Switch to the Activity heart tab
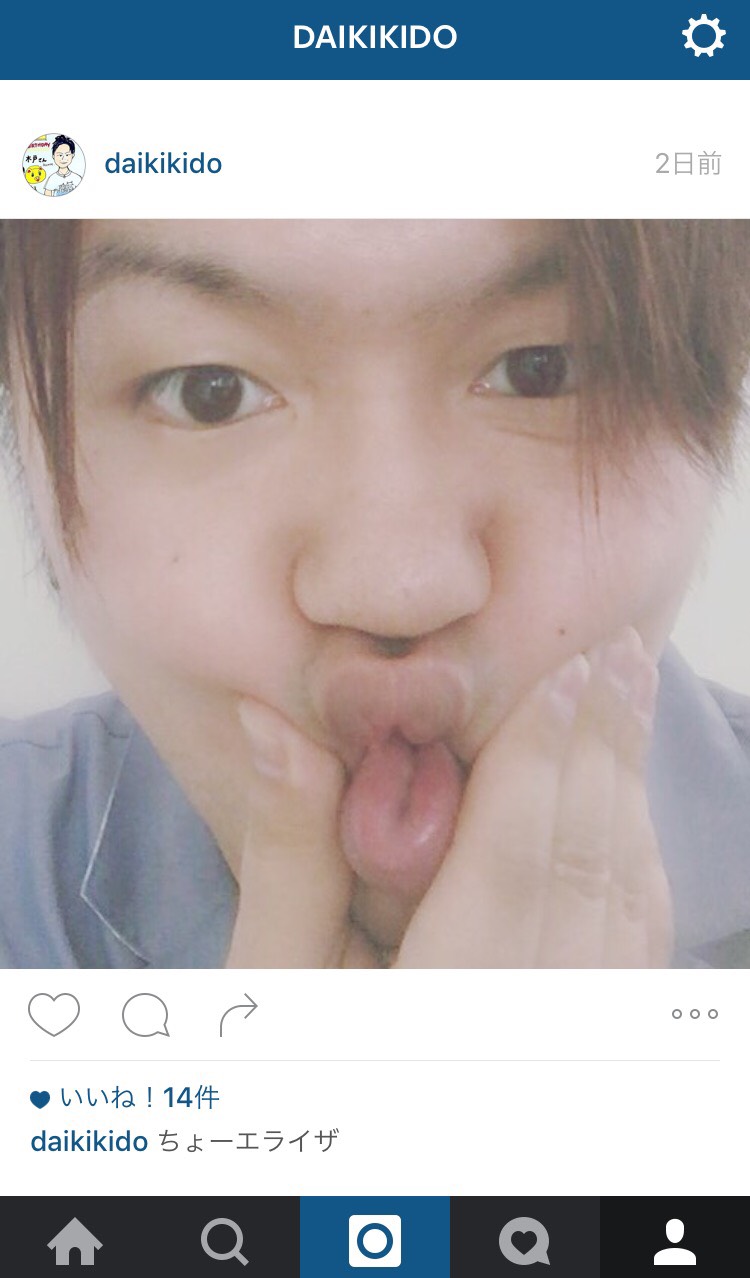Image resolution: width=750 pixels, height=1278 pixels. coord(524,1241)
